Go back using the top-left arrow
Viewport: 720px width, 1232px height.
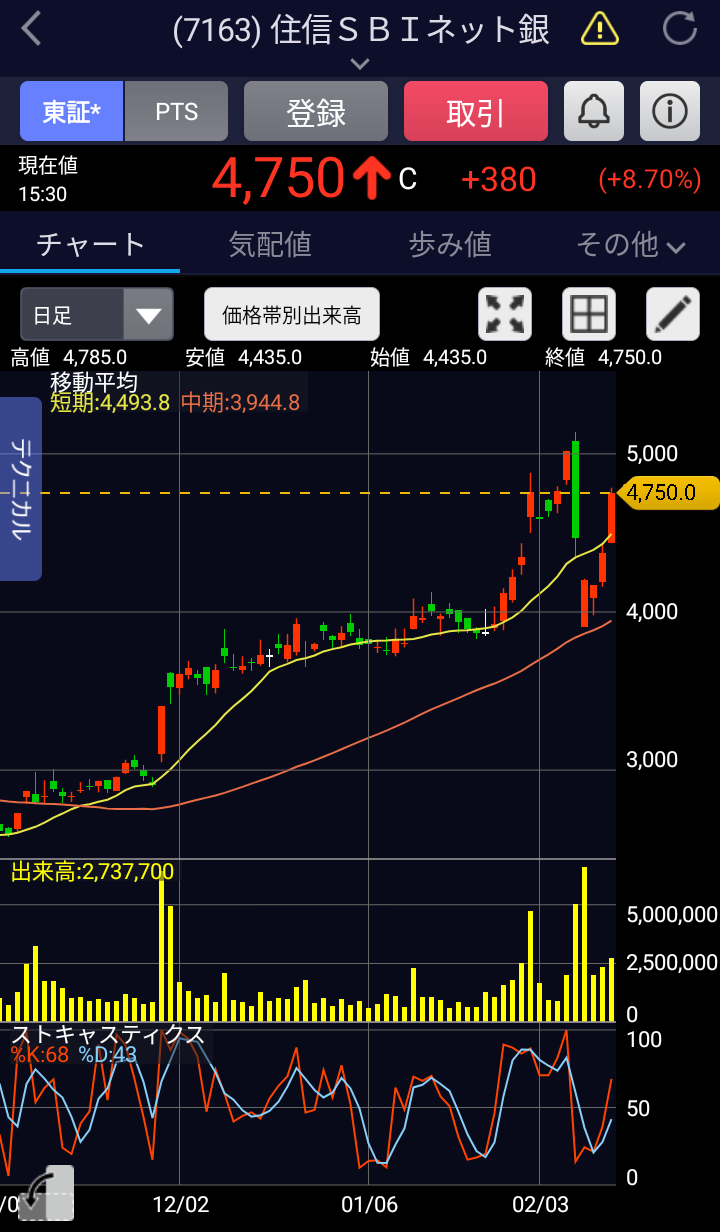[x=32, y=28]
